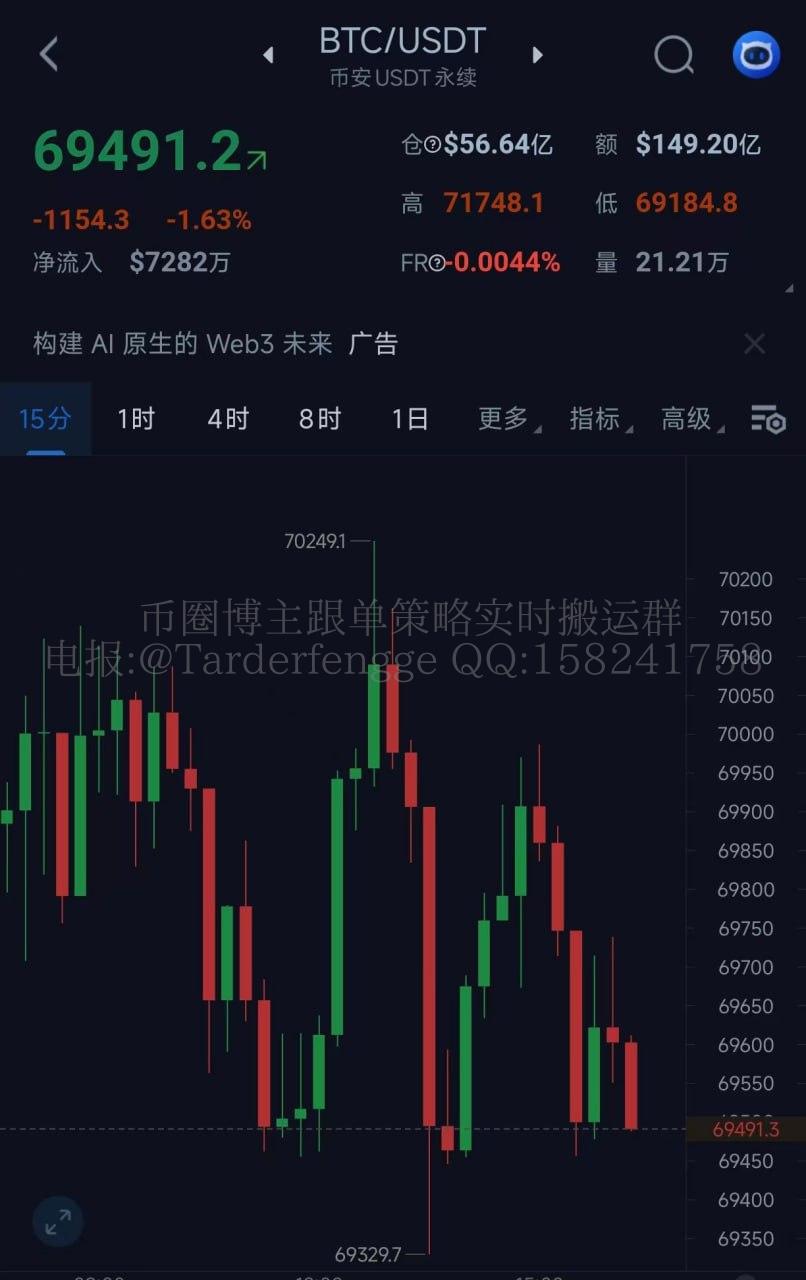Open the 高级 advanced menu

690,418
